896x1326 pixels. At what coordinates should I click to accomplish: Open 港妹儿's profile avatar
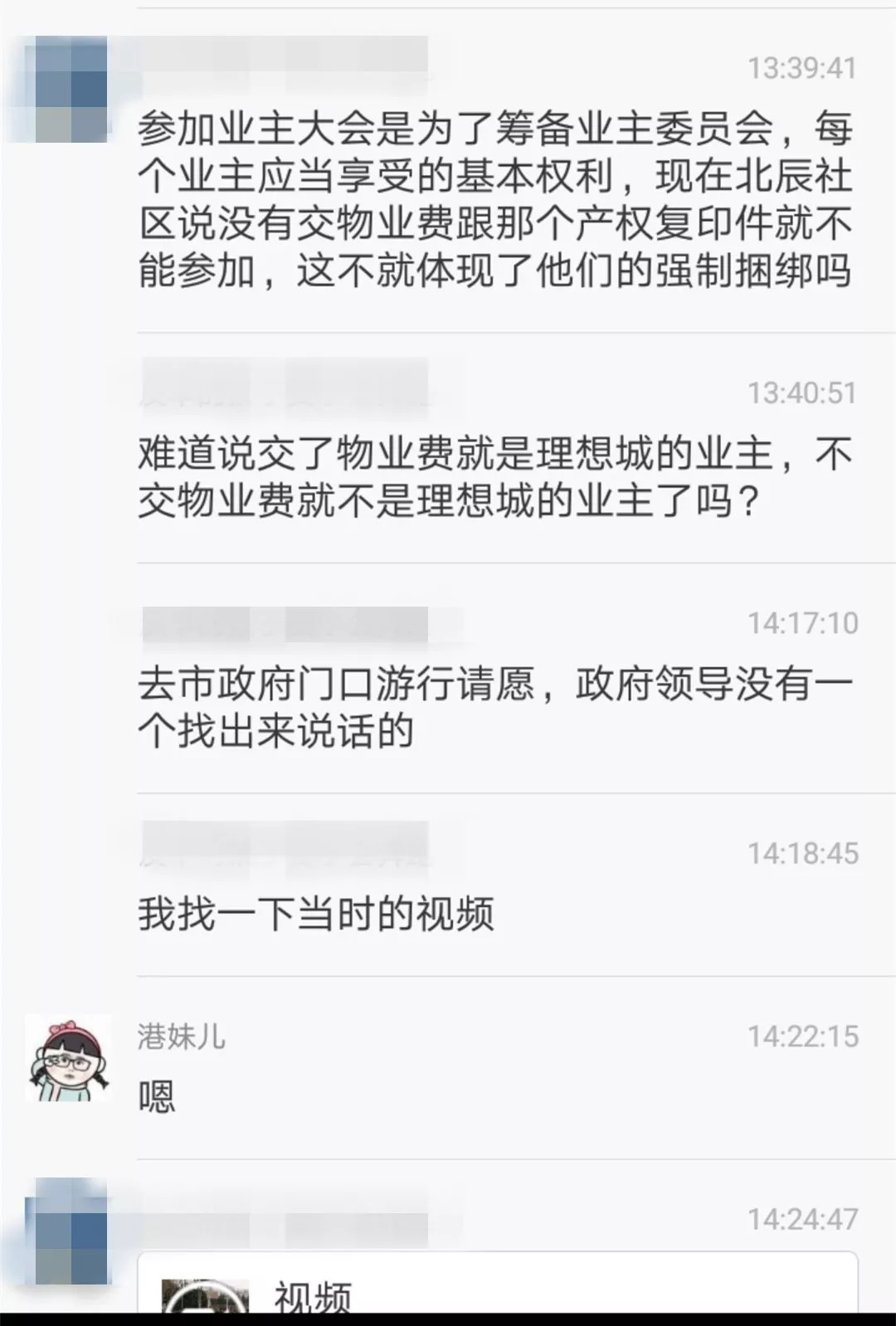point(68,1058)
